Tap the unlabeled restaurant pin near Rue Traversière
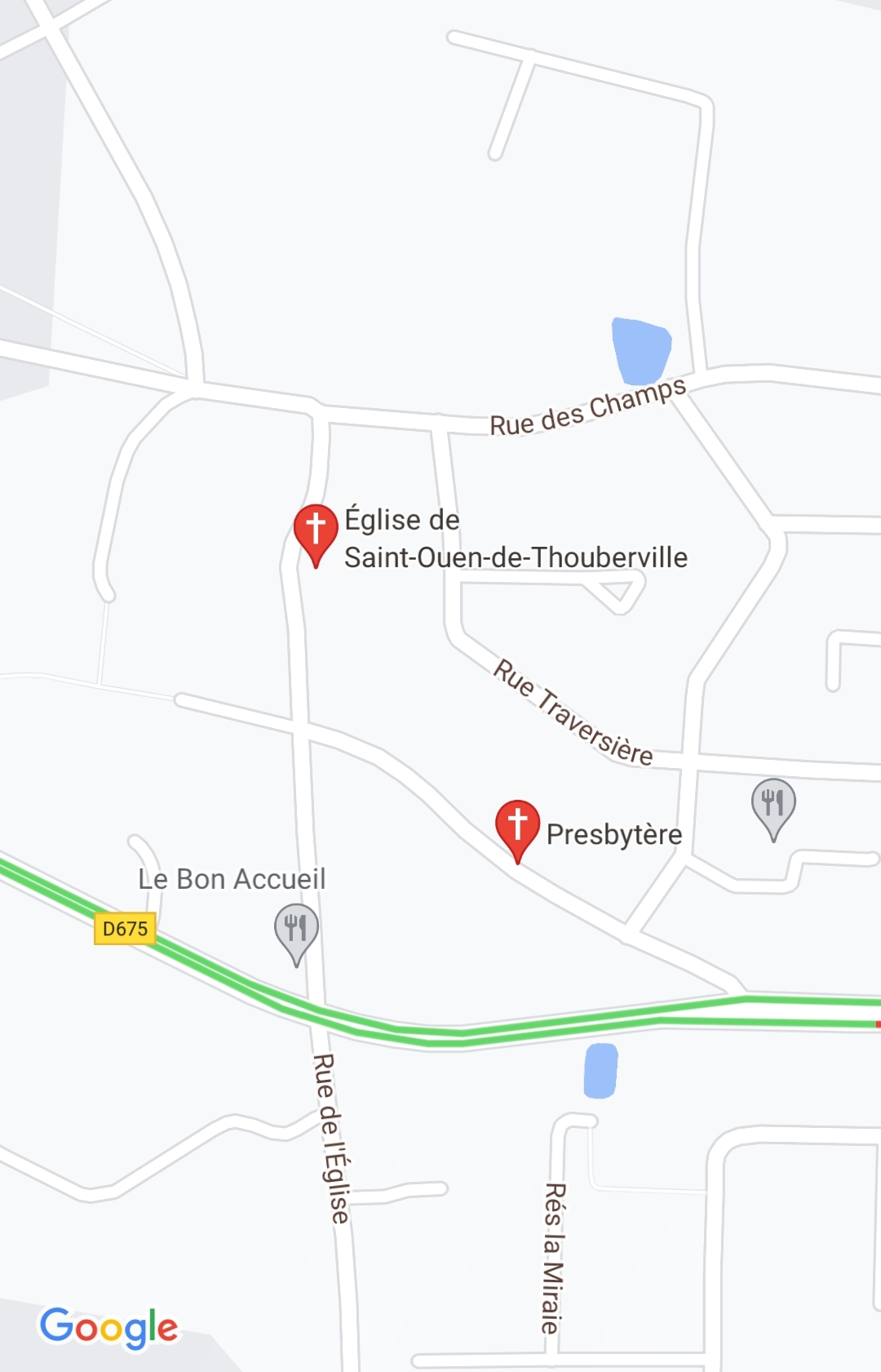Screen dimensions: 881x1372 773,804
